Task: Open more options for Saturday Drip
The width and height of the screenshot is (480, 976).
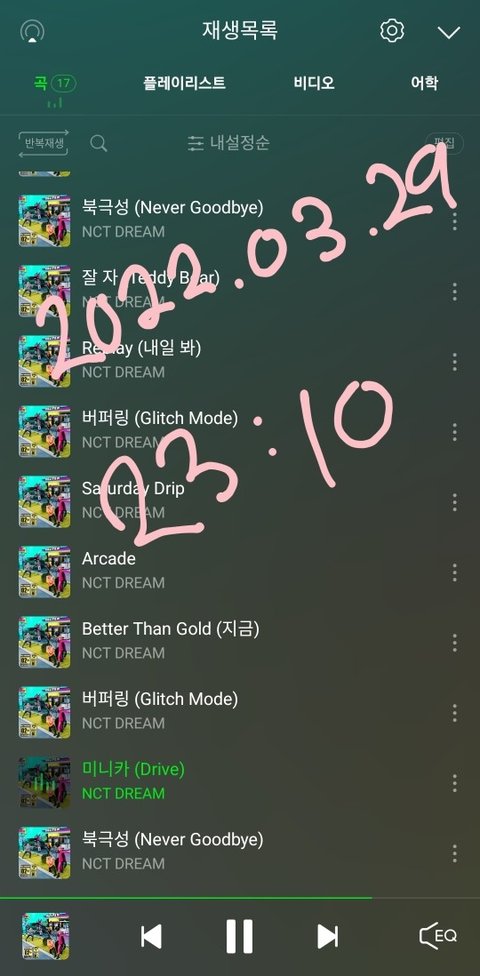Action: point(454,502)
